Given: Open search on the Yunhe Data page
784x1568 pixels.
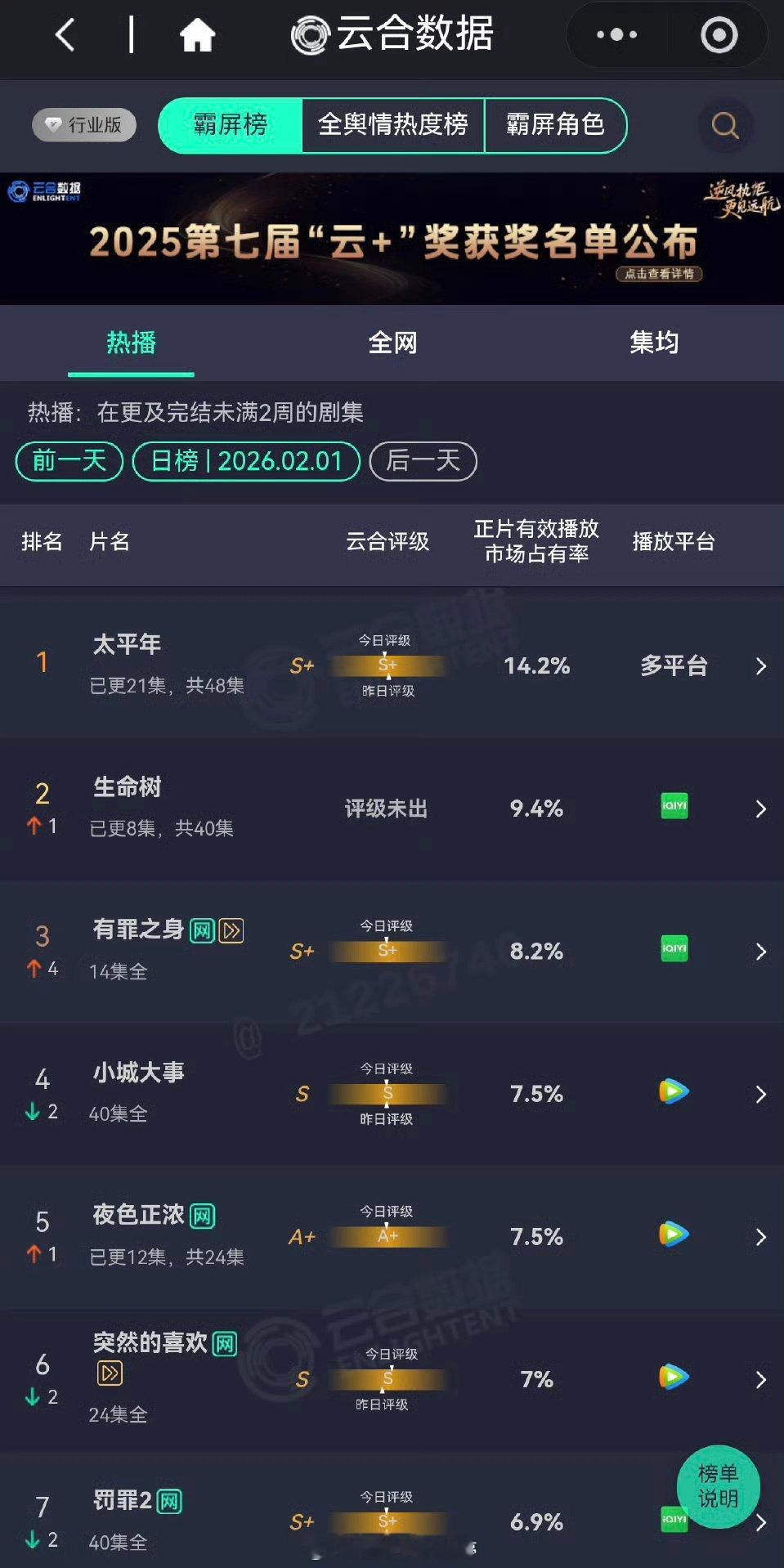Looking at the screenshot, I should point(724,125).
